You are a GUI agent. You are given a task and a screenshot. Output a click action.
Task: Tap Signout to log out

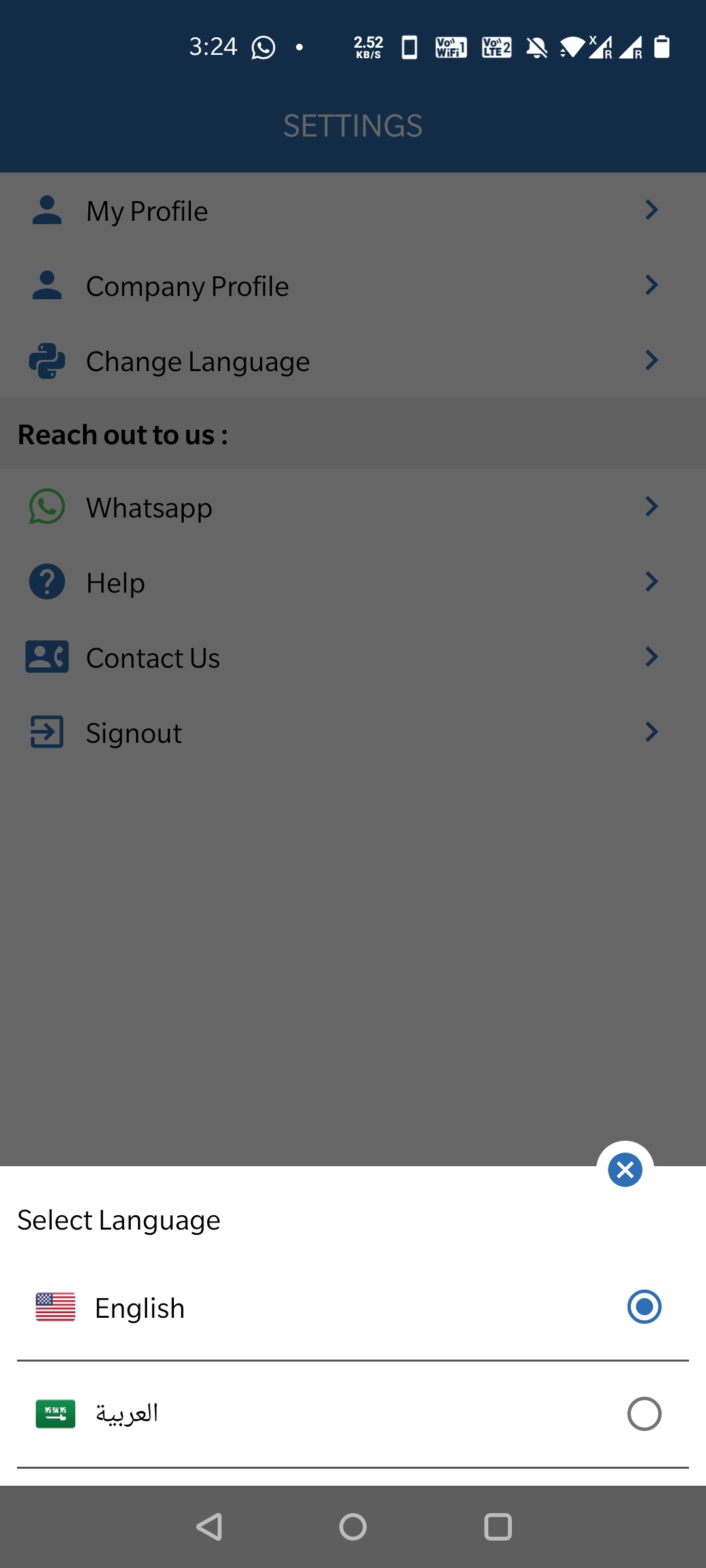tap(353, 732)
